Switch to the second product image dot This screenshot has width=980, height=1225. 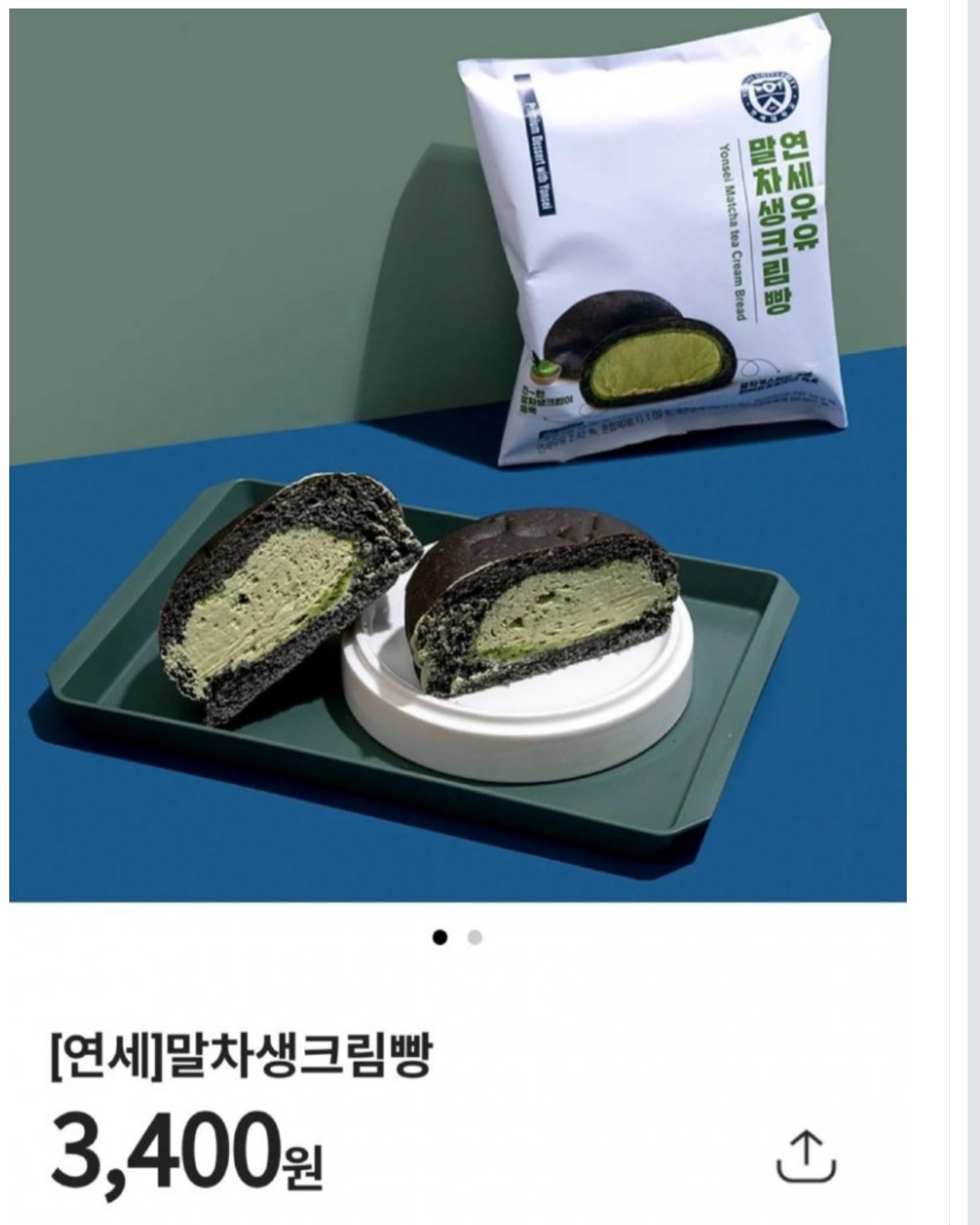(x=475, y=937)
